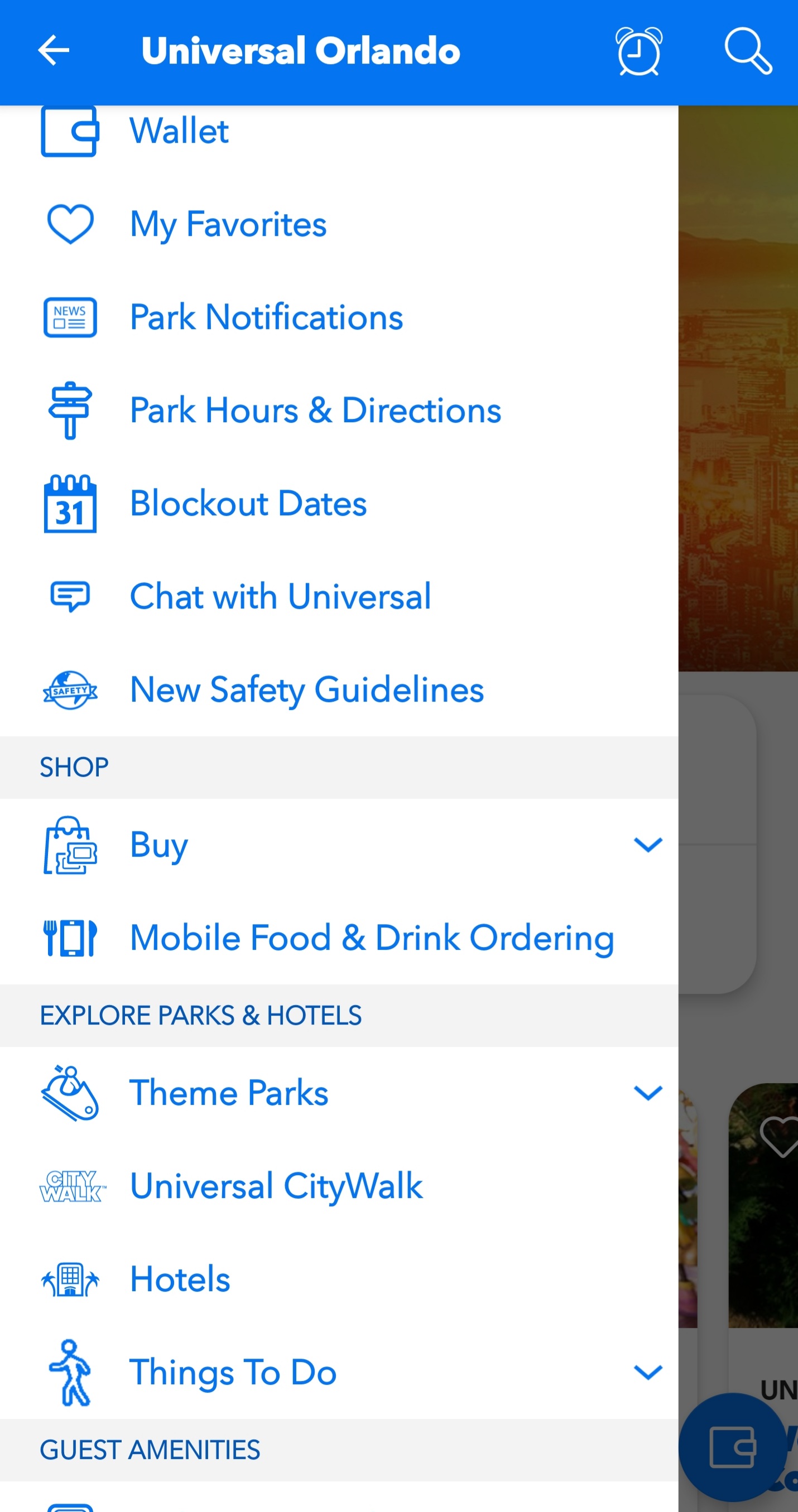Explore Universal CityWalk
Image resolution: width=798 pixels, height=1512 pixels.
[276, 1186]
